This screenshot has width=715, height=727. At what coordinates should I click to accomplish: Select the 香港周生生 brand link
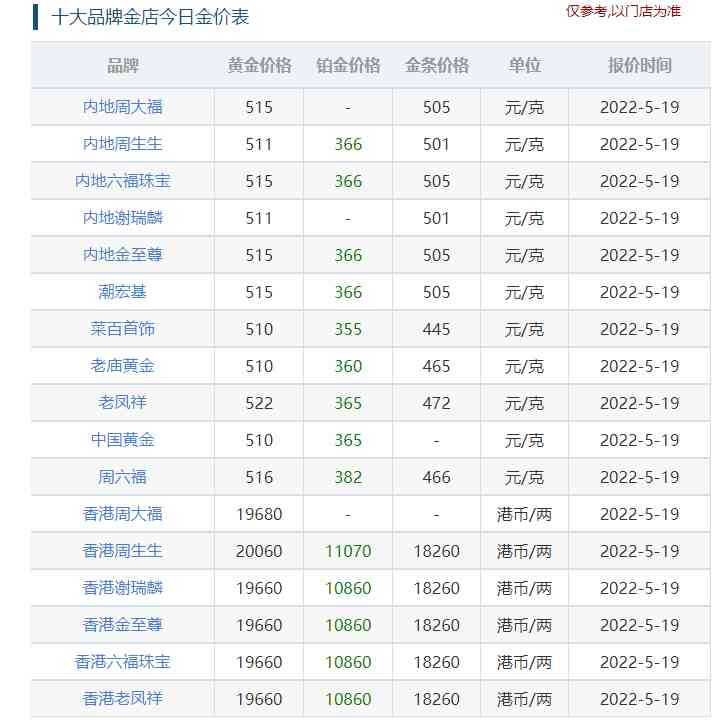click(x=123, y=551)
